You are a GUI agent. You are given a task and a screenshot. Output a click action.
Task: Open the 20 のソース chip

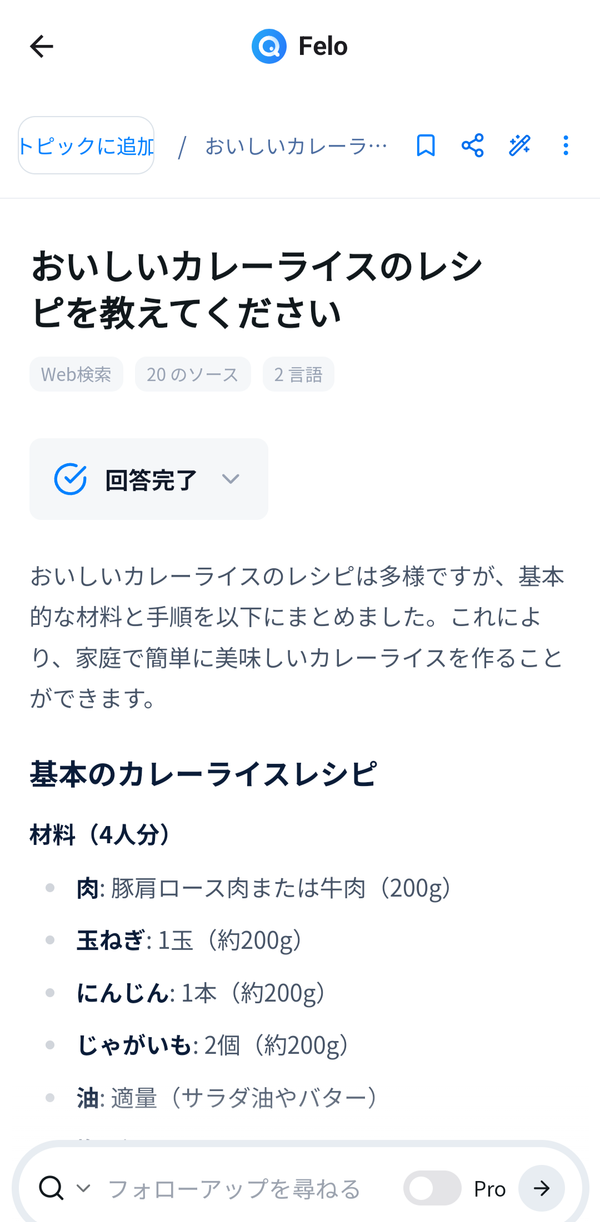click(x=192, y=375)
